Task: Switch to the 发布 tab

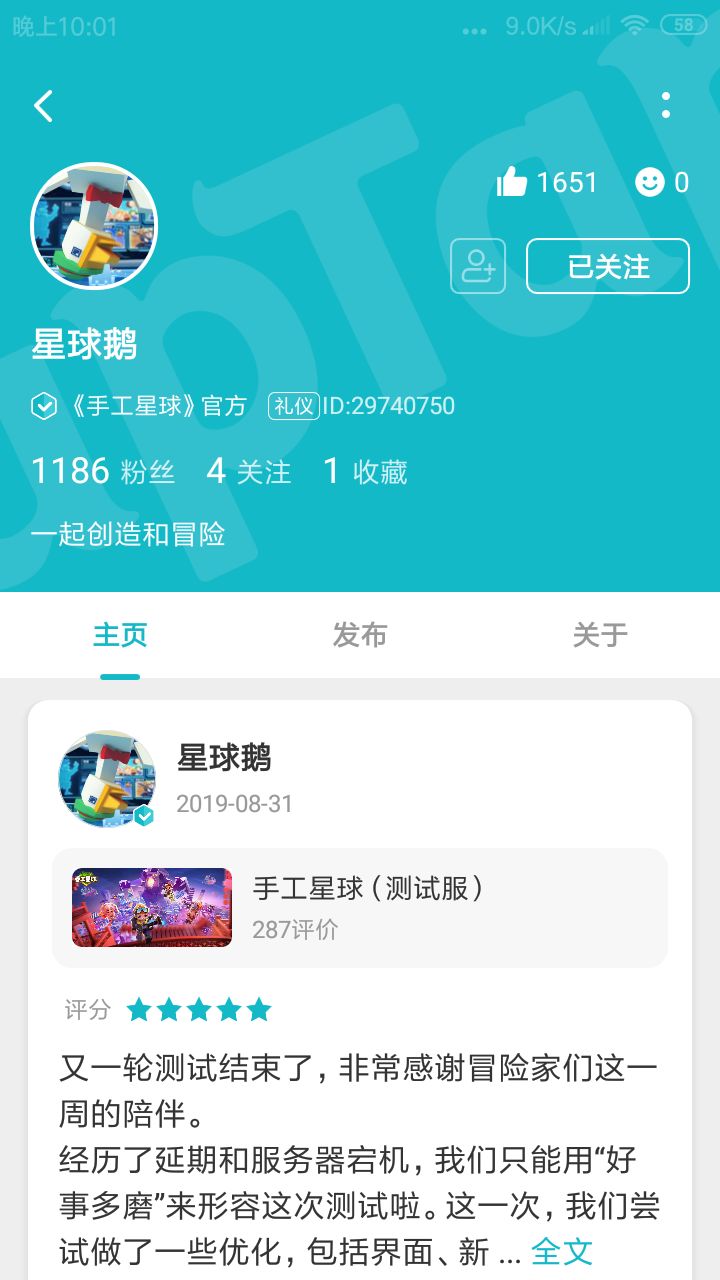Action: pyautogui.click(x=360, y=634)
